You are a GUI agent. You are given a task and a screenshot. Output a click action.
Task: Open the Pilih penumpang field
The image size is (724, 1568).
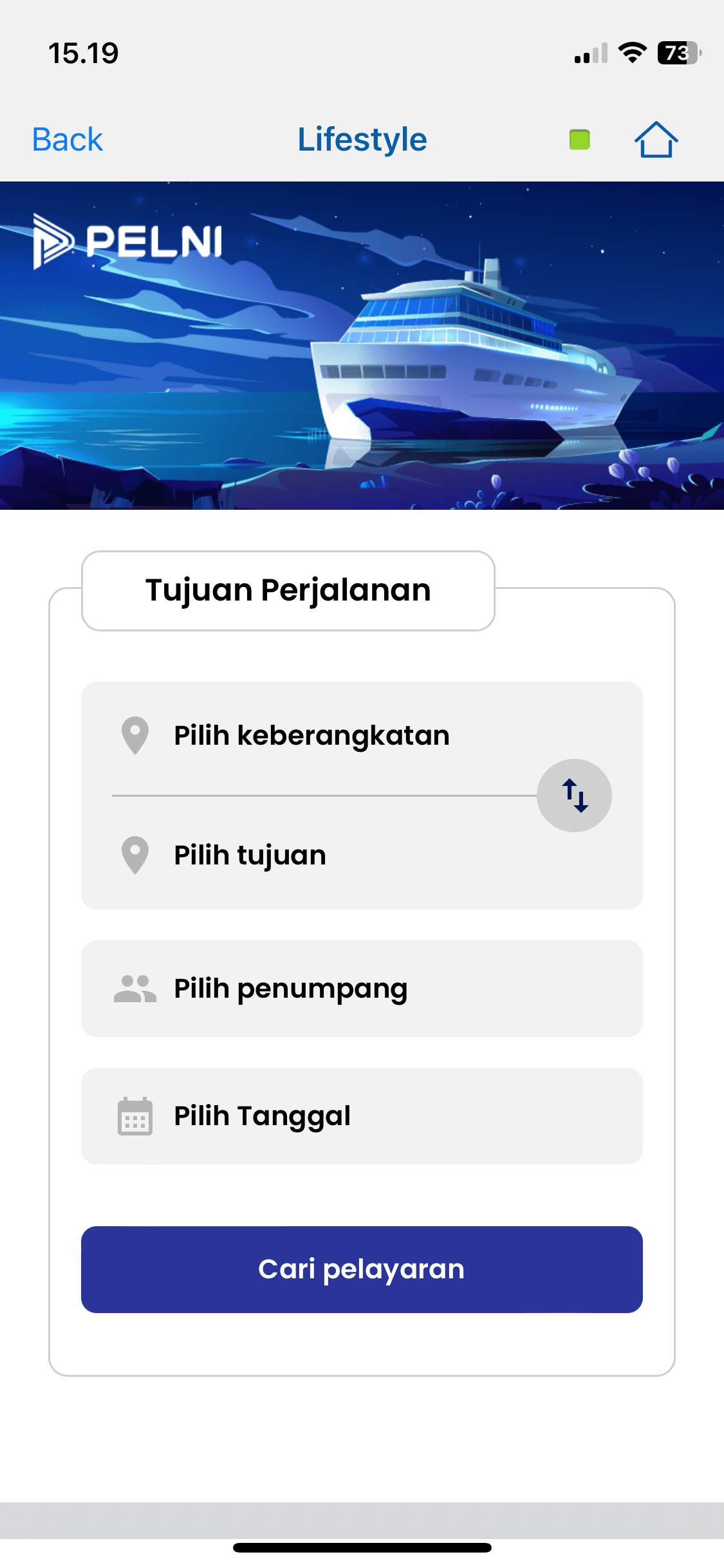[289, 988]
